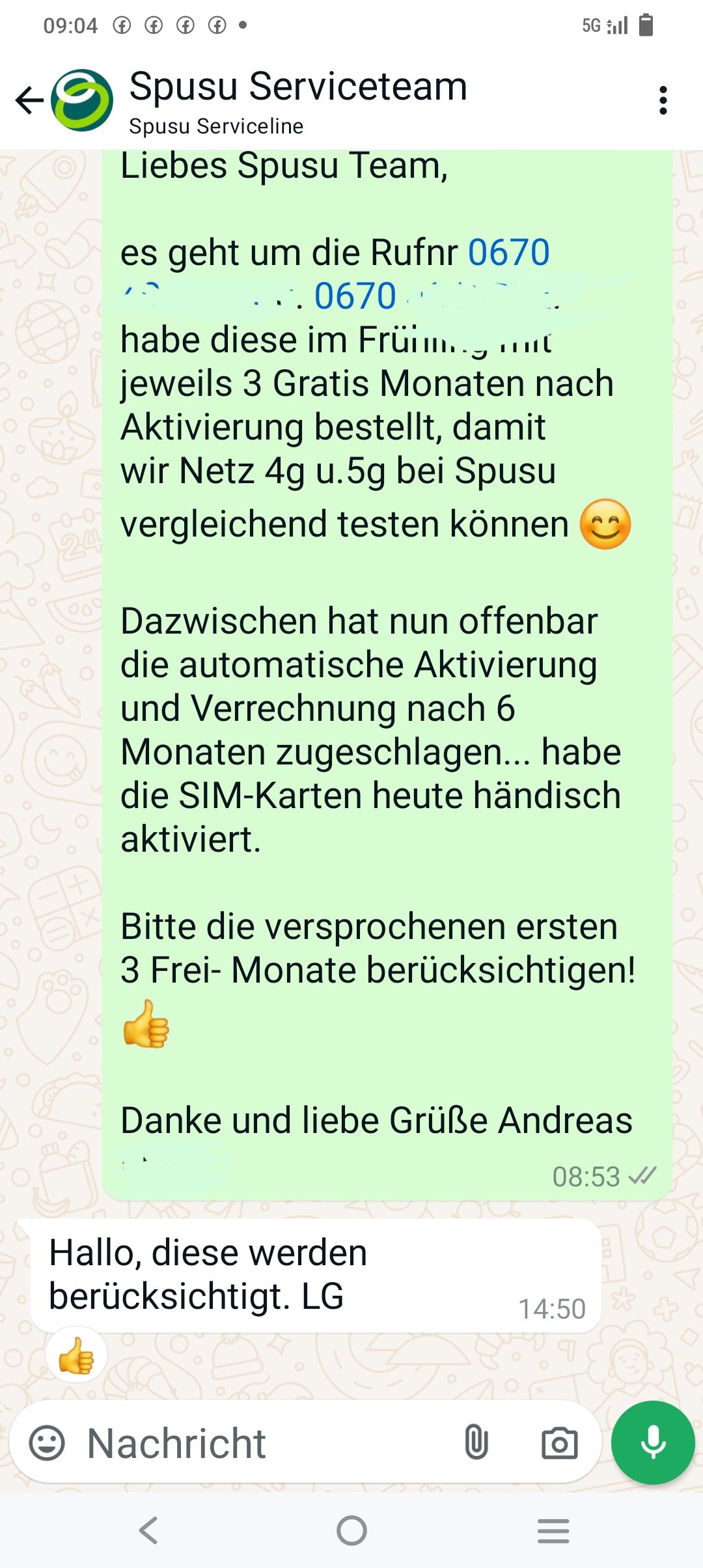View the thumbs-up reaction on the reply
Screen dimensions: 703x1568
click(x=77, y=1357)
